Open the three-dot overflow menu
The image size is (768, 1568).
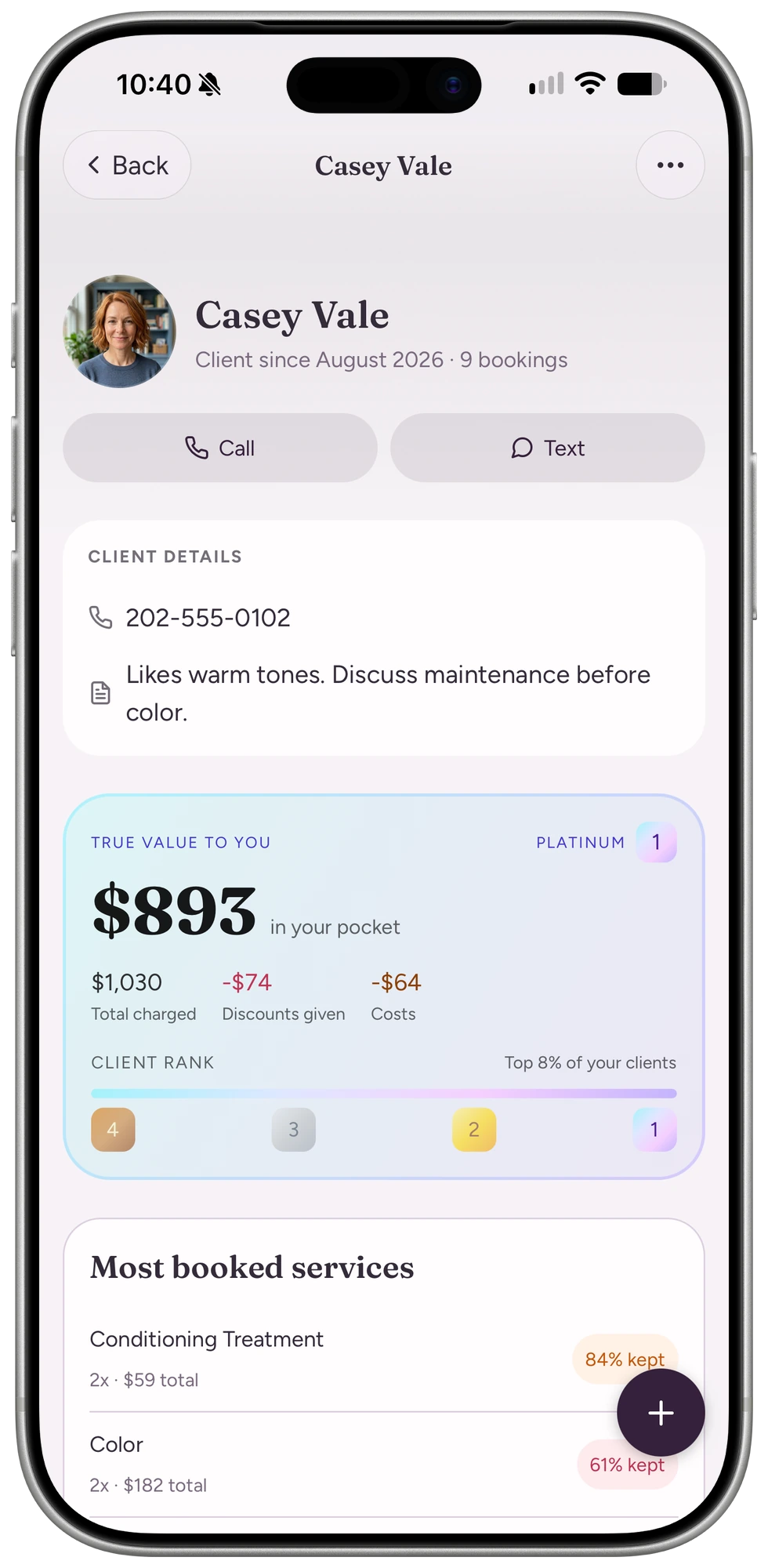pos(670,165)
